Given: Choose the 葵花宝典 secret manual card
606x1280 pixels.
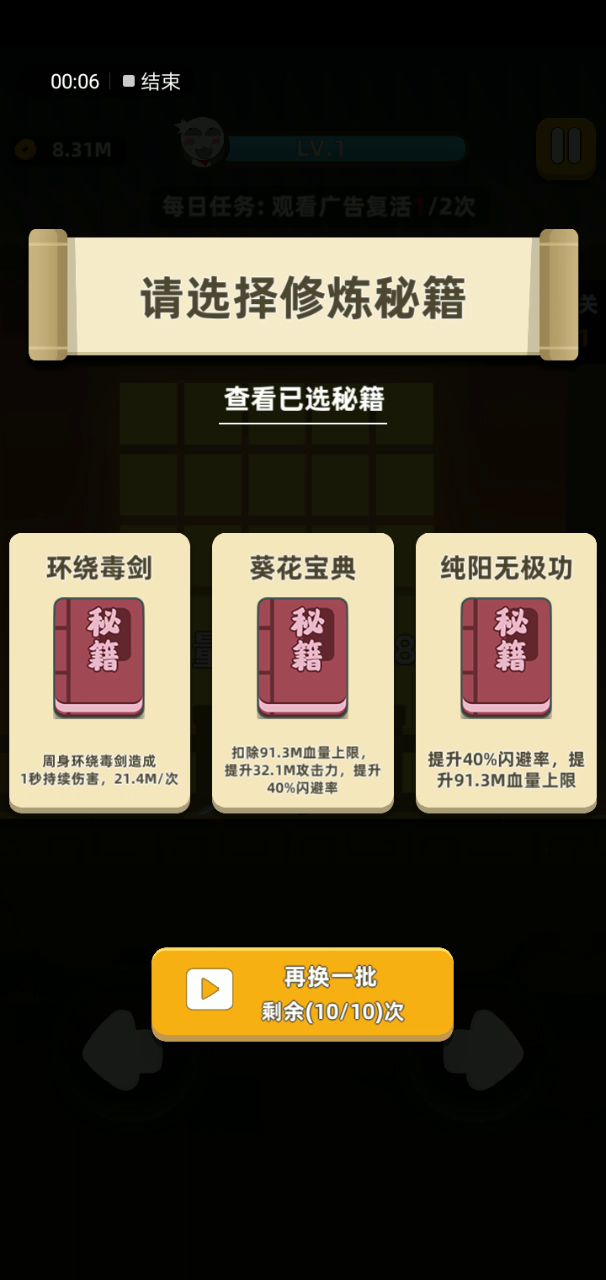Looking at the screenshot, I should pos(302,670).
